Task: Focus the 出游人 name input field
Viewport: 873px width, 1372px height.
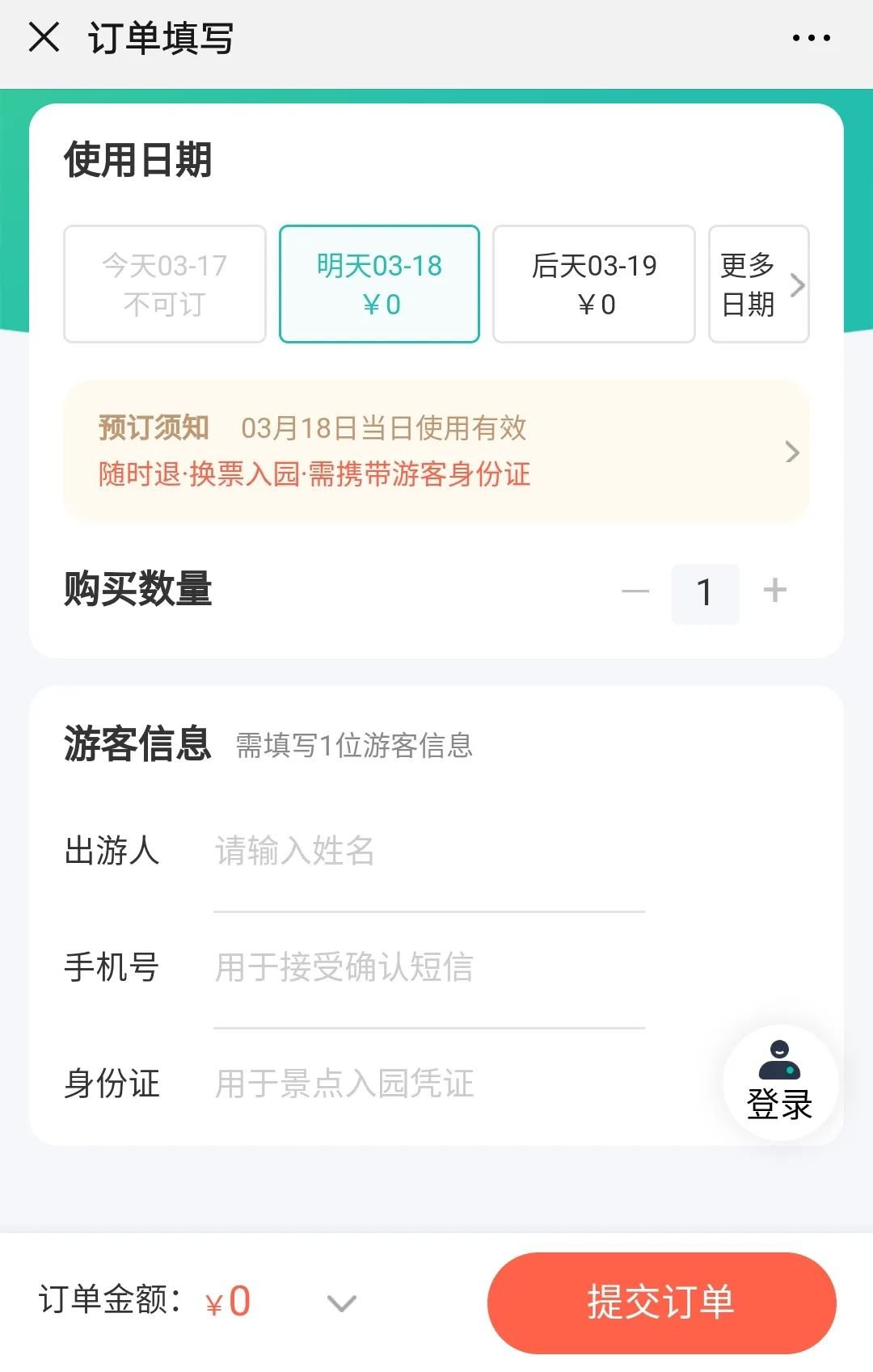Action: pos(428,852)
